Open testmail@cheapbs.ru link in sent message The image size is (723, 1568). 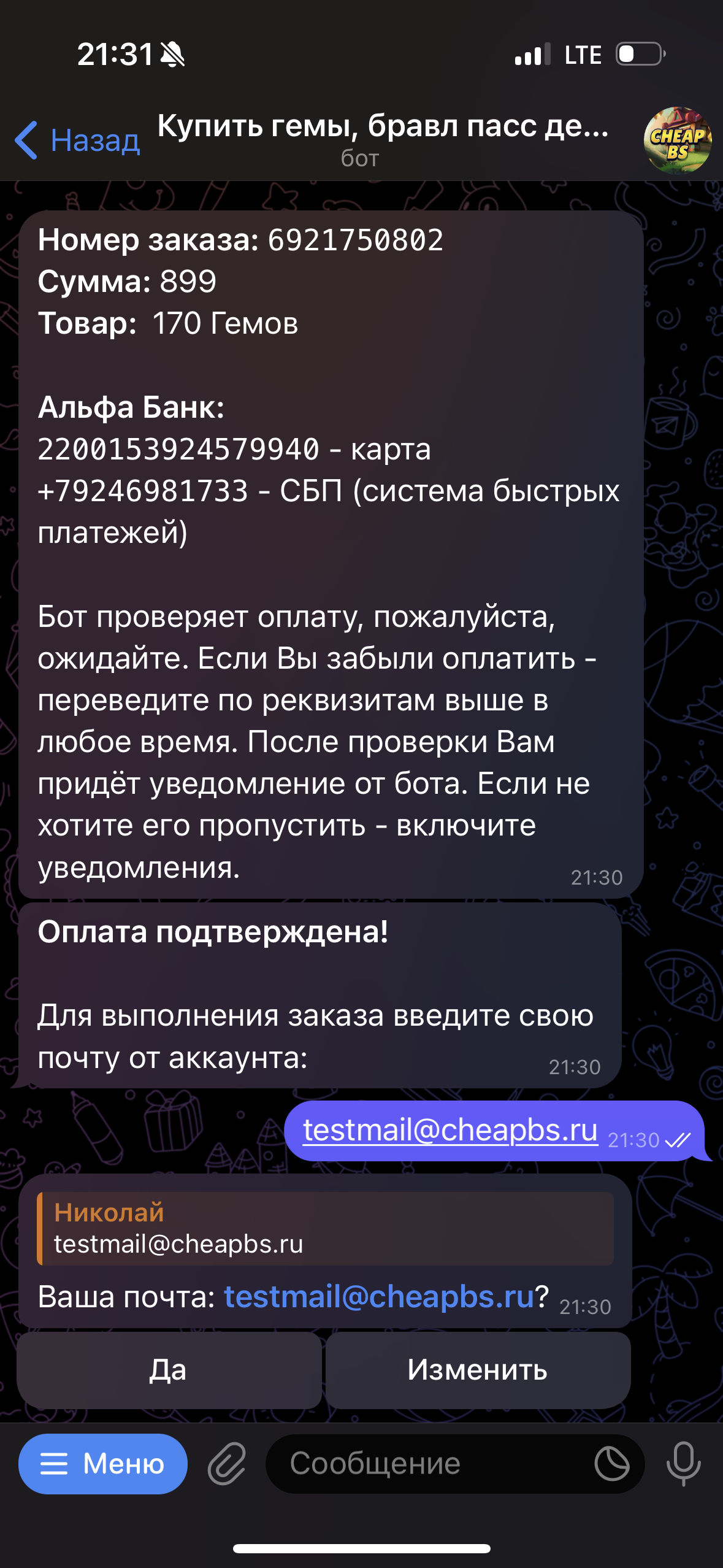[450, 1130]
